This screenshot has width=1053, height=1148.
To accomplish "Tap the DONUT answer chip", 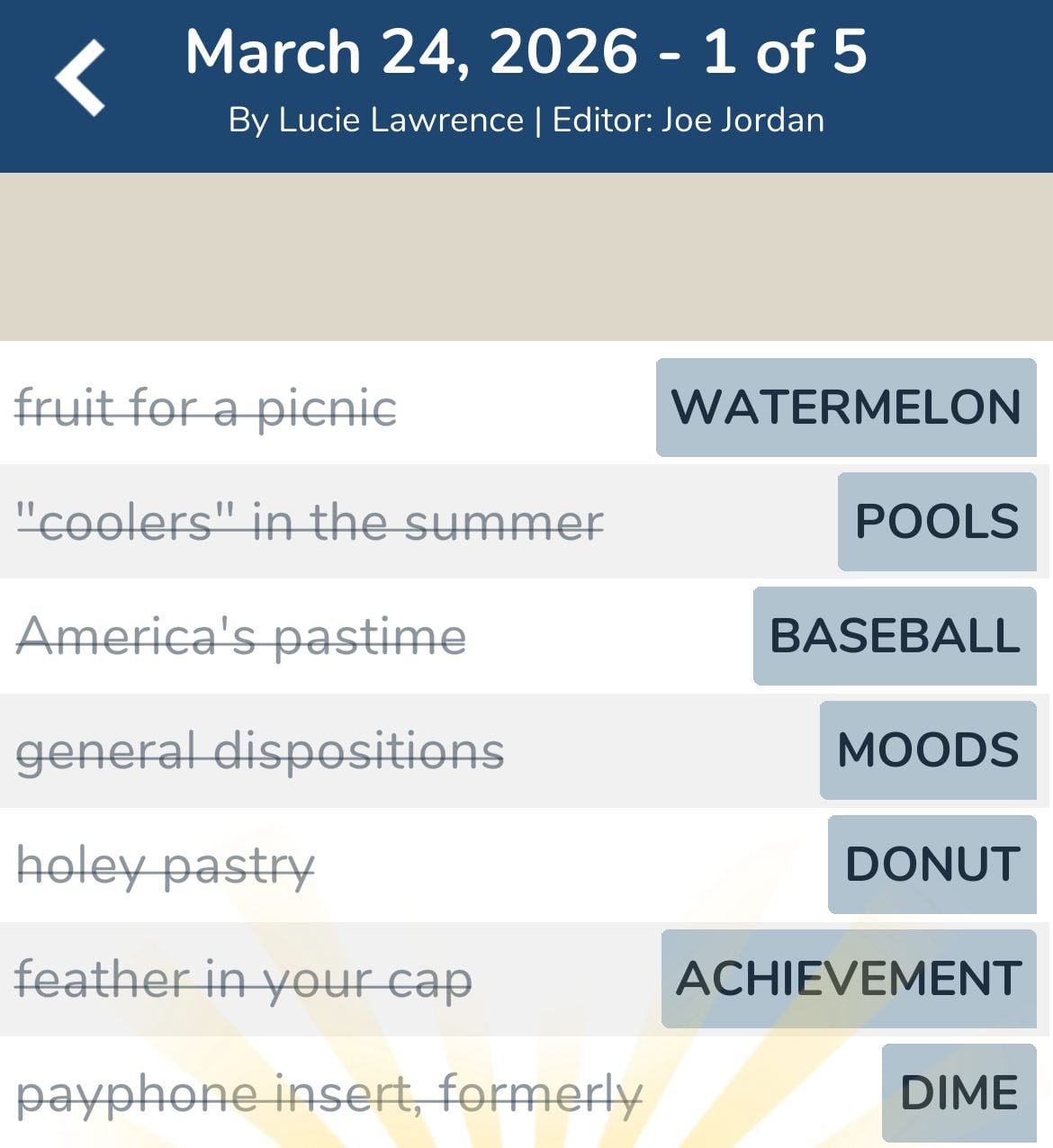I will (931, 865).
